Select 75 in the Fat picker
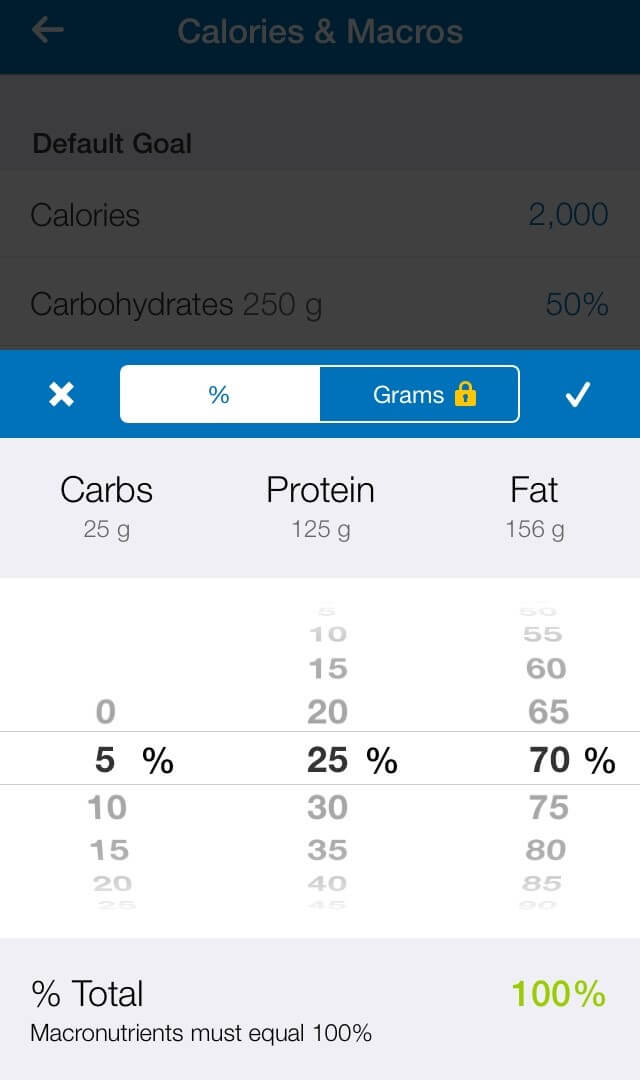The height and width of the screenshot is (1080, 640). (548, 807)
